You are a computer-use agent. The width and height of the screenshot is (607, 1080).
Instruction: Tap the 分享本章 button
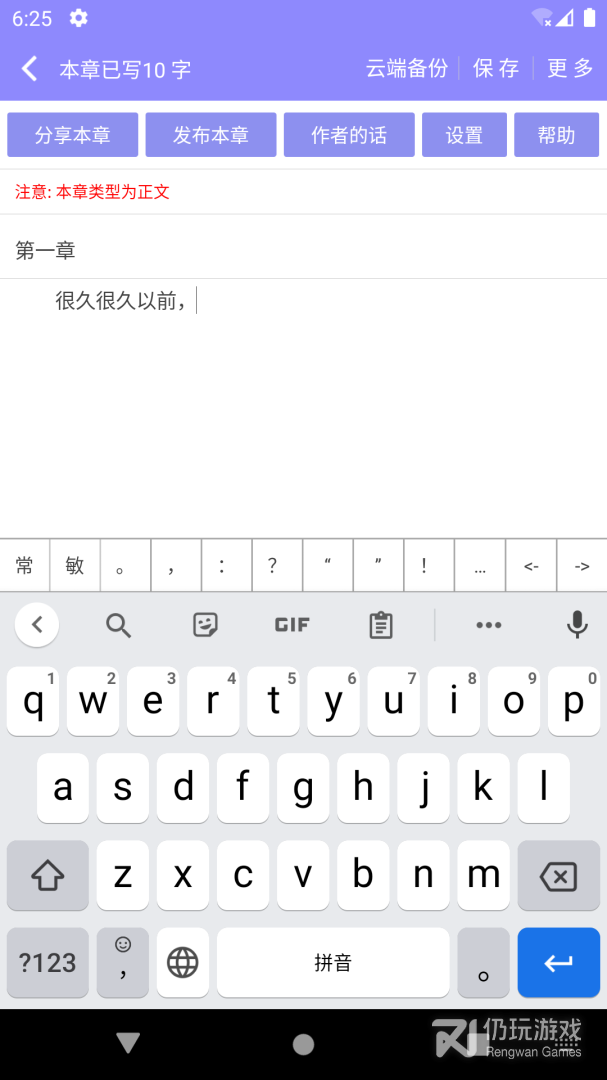pos(72,135)
